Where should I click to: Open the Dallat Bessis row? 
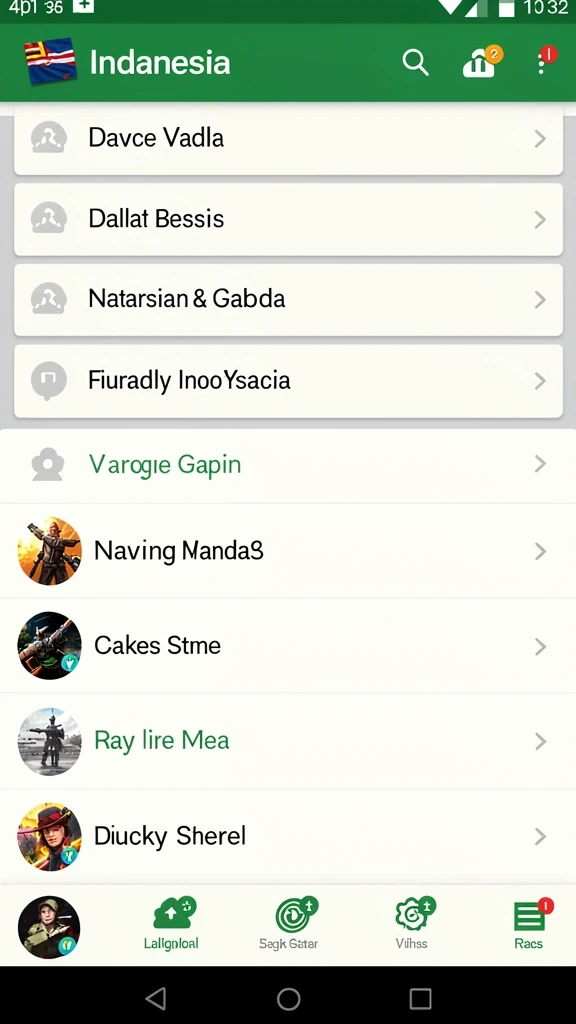288,219
